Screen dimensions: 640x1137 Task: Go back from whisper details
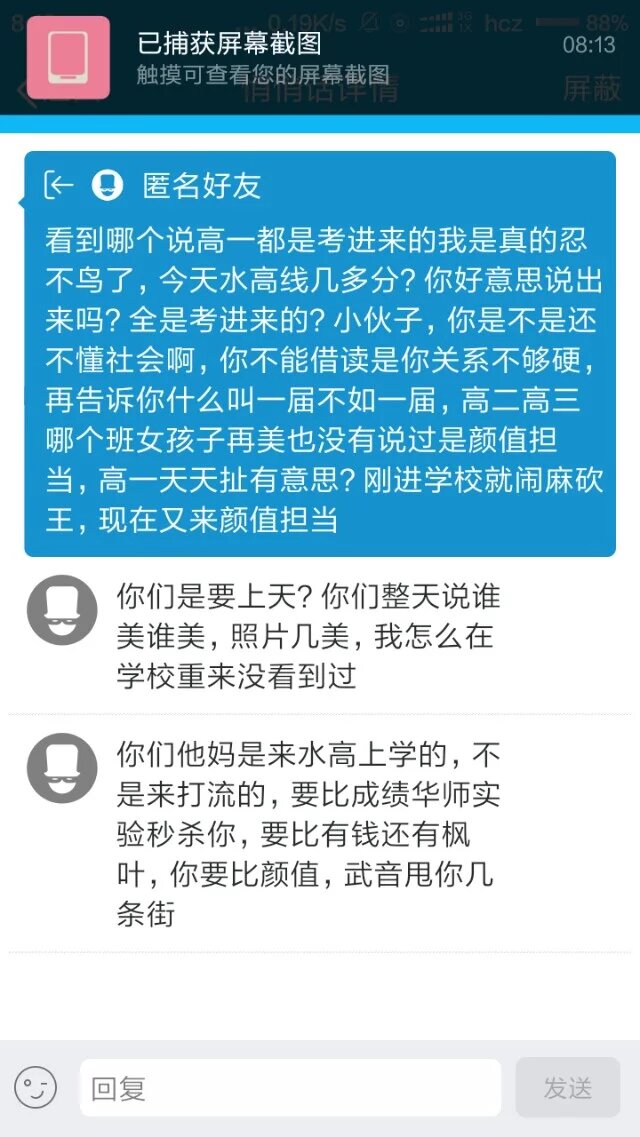[x=30, y=90]
